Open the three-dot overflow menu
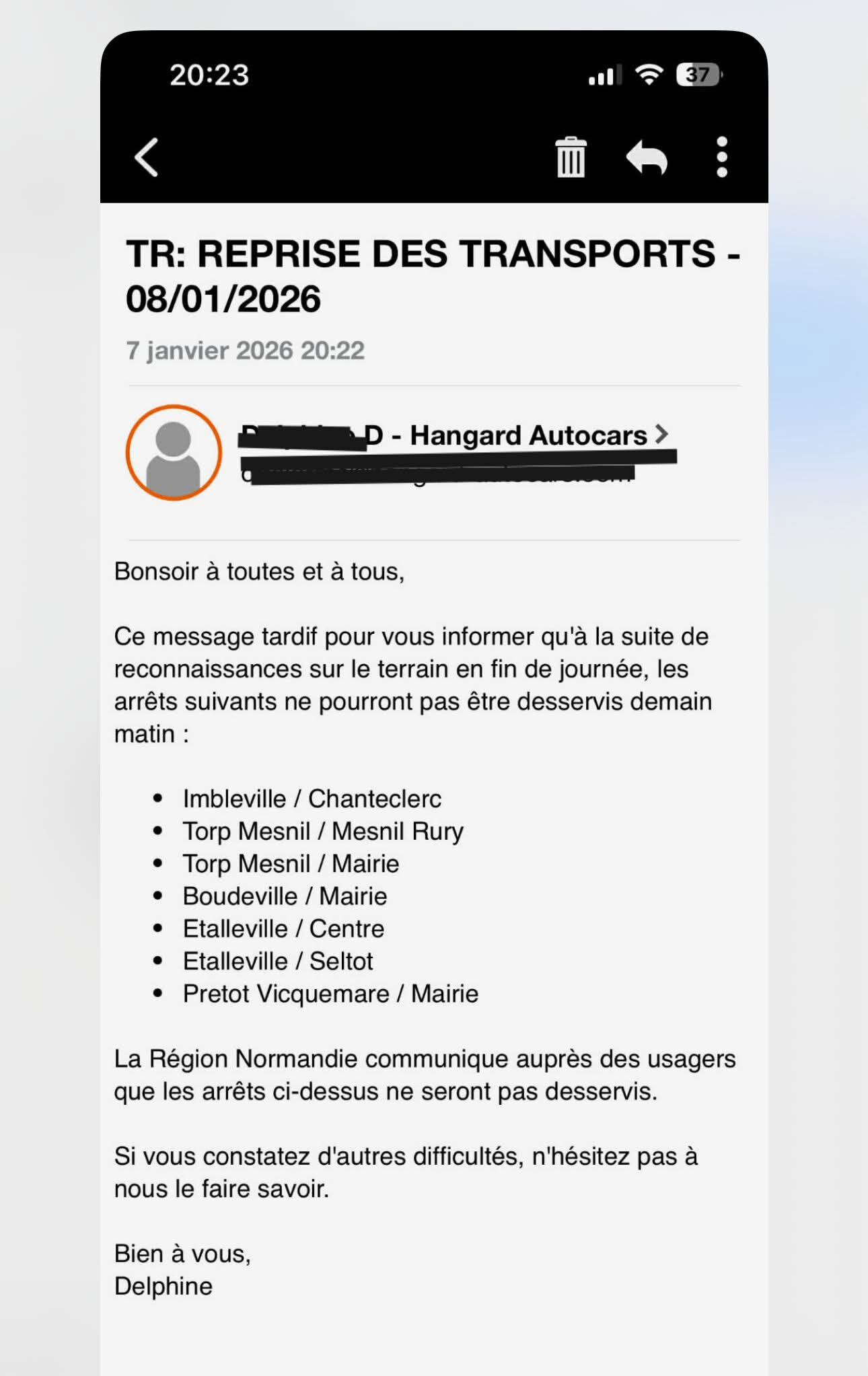The width and height of the screenshot is (868, 1376). pyautogui.click(x=721, y=157)
